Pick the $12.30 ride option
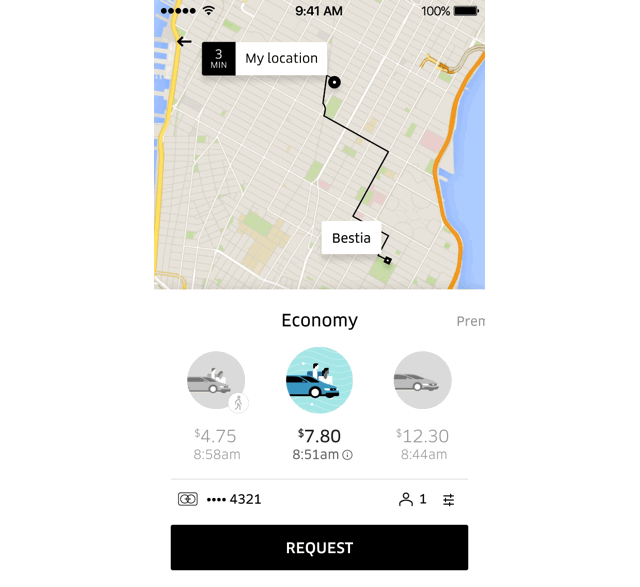 click(x=422, y=381)
